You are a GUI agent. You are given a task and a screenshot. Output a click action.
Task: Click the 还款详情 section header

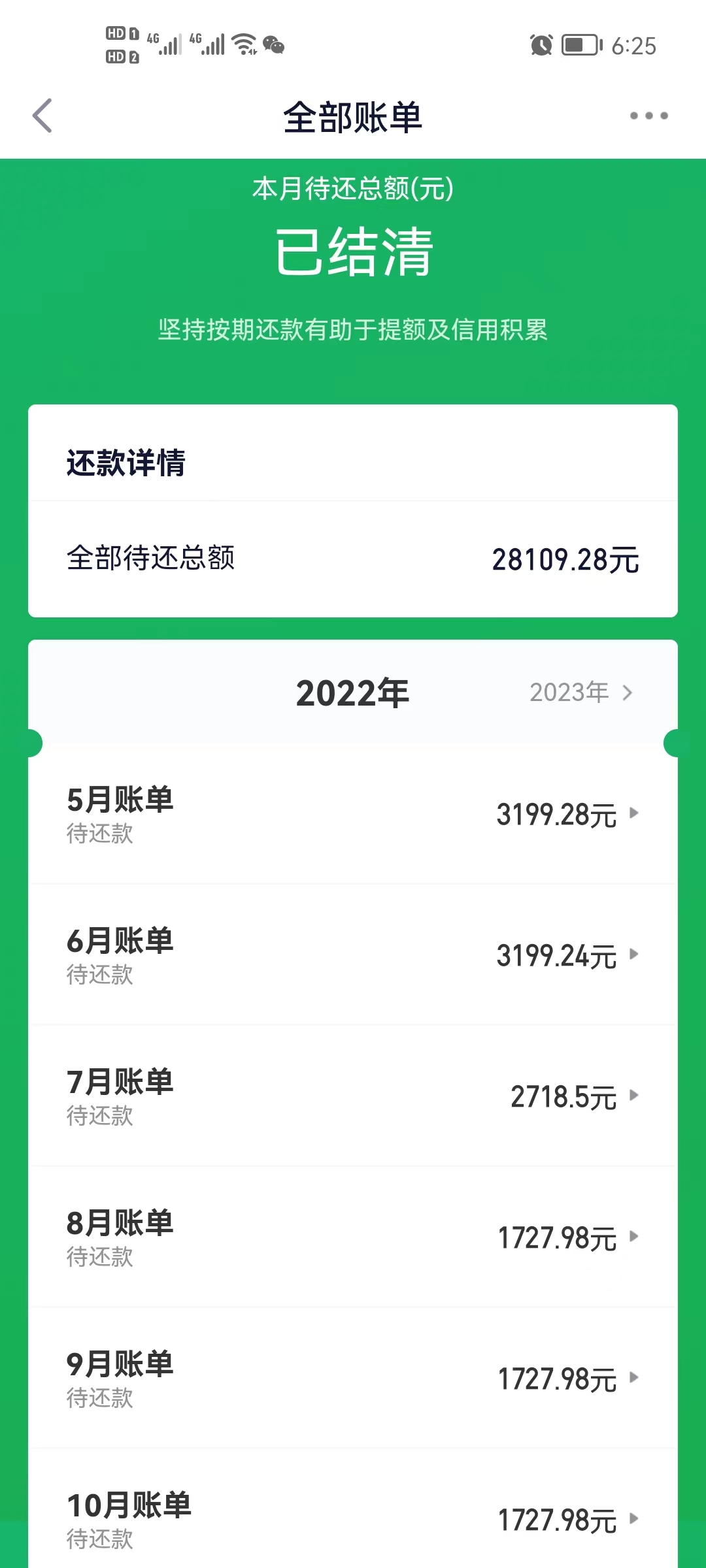pyautogui.click(x=126, y=463)
